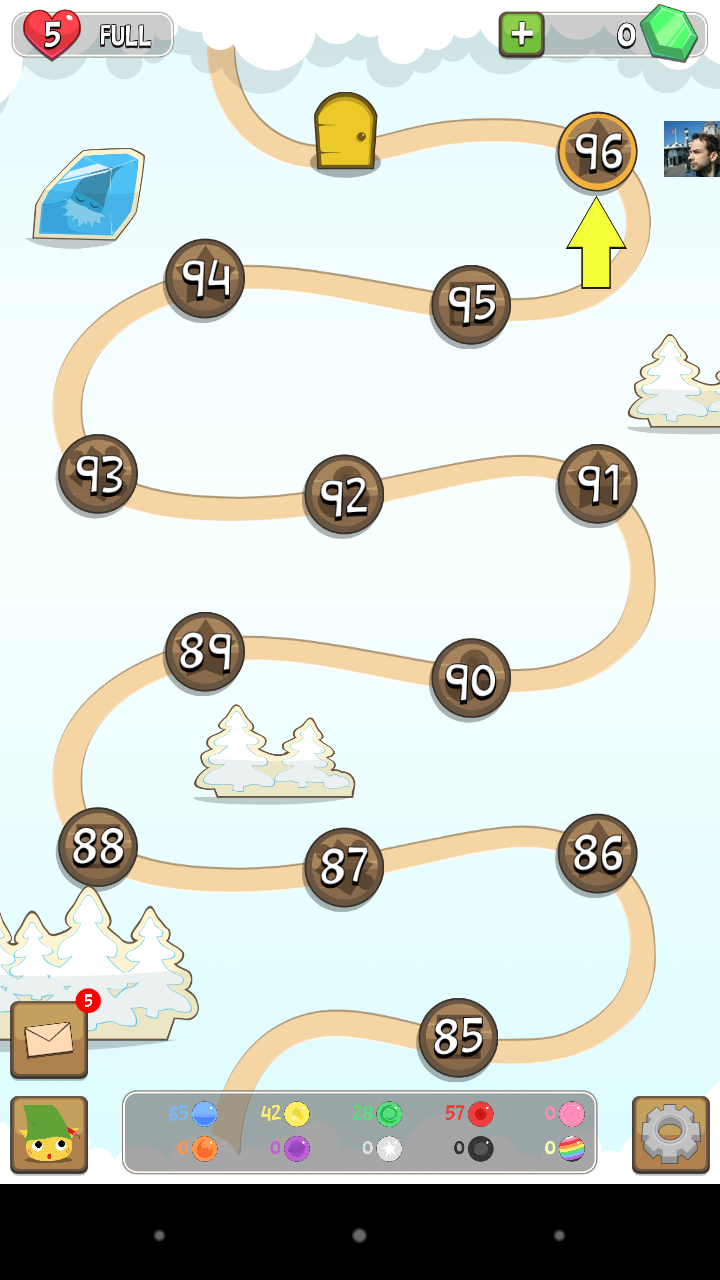Screen dimensions: 720x1280
Task: Open settings gear
Action: [670, 1134]
